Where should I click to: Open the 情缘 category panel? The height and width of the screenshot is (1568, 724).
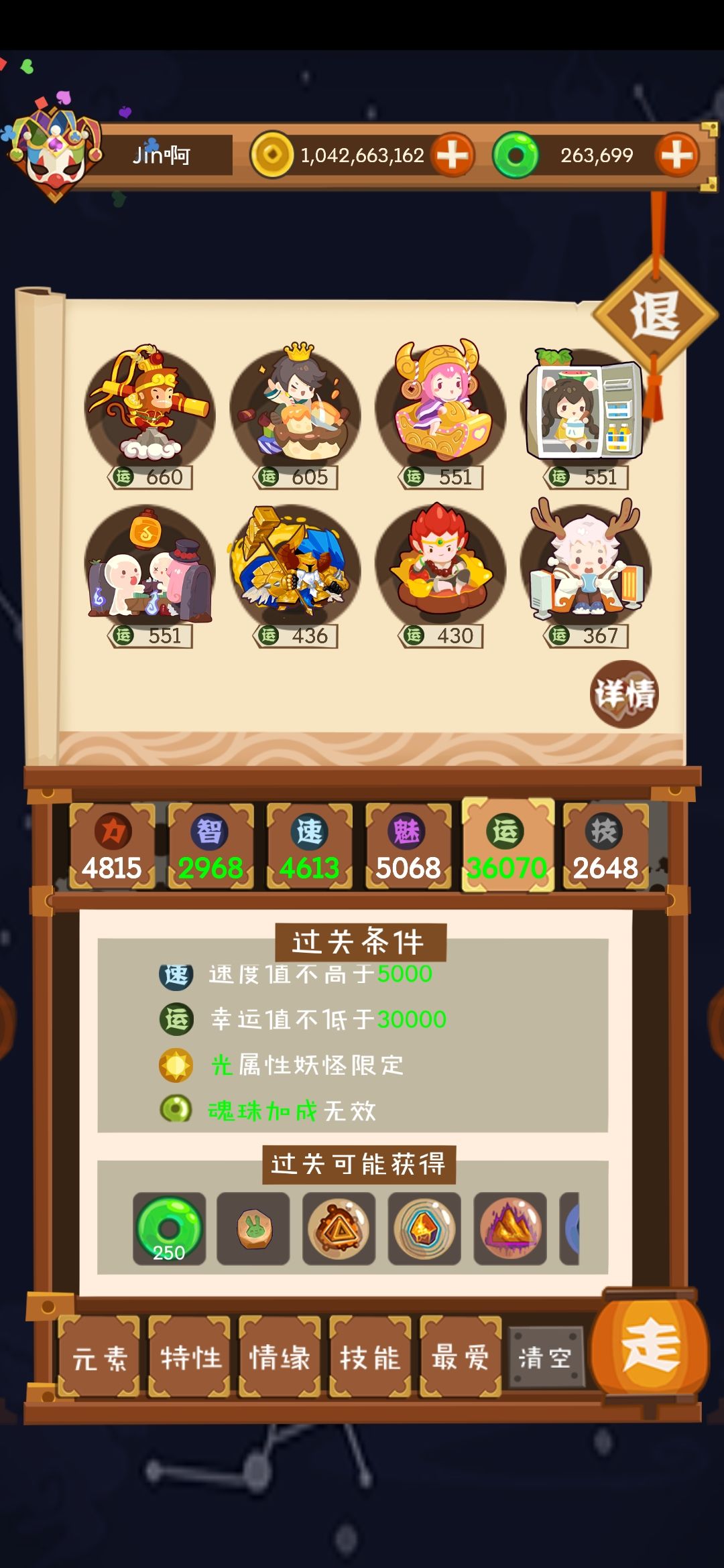pos(278,1356)
